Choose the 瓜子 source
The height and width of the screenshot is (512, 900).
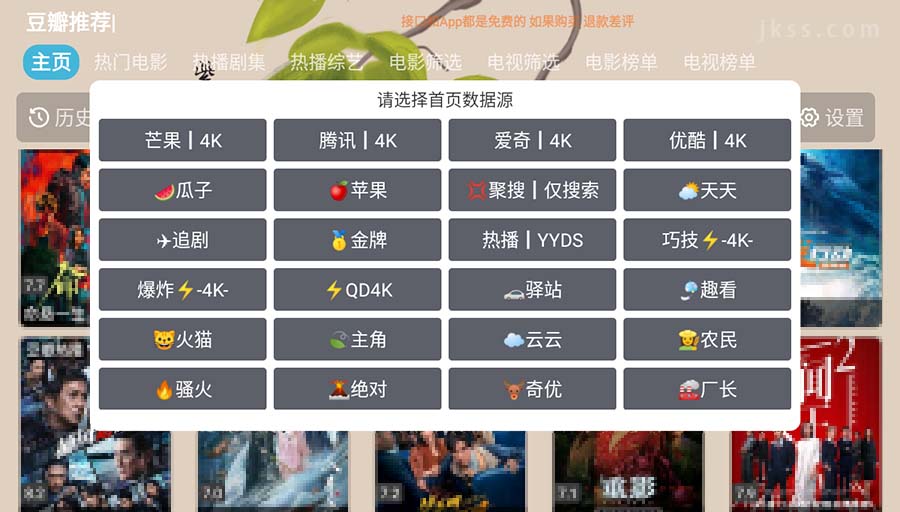click(182, 190)
